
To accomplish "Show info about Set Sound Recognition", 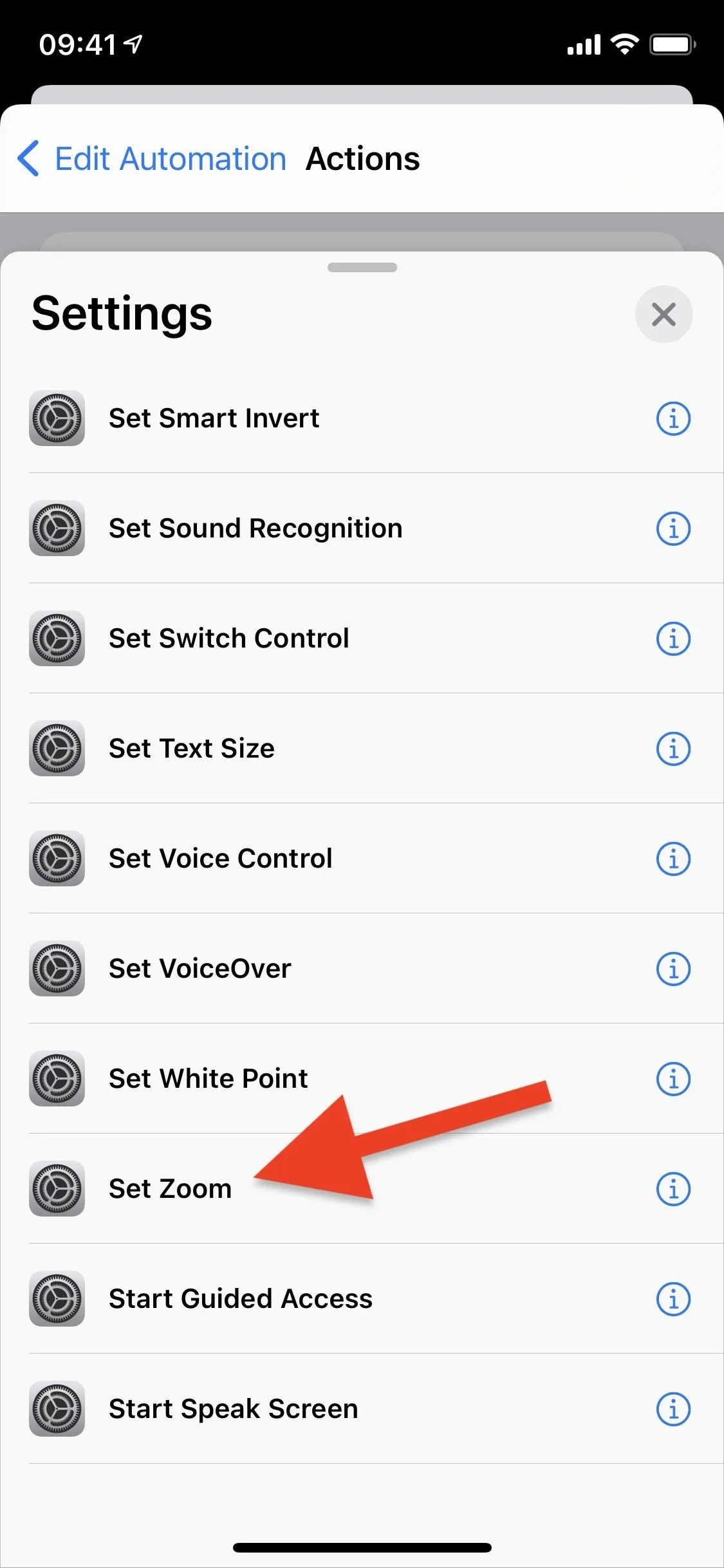I will (x=673, y=528).
